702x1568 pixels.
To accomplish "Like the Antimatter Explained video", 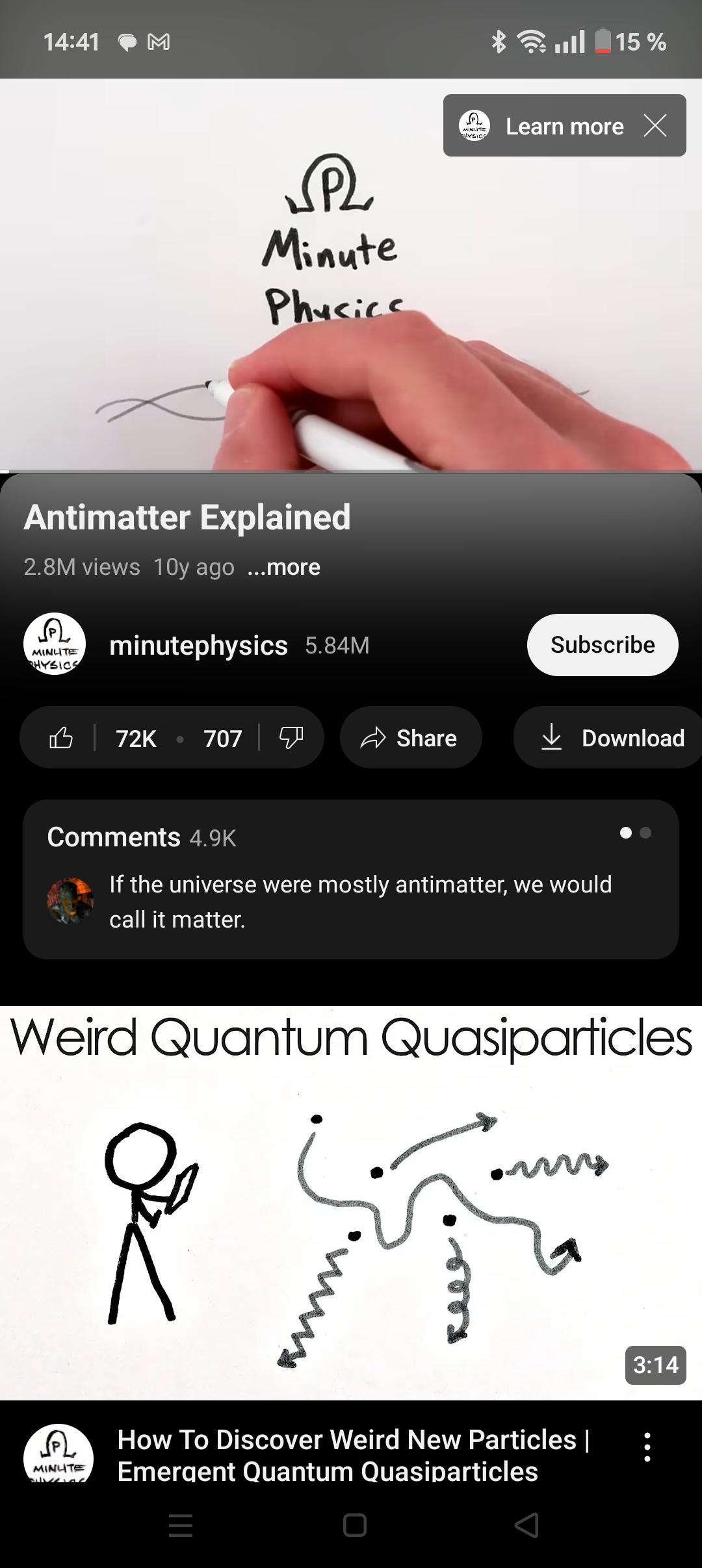I will (x=62, y=738).
